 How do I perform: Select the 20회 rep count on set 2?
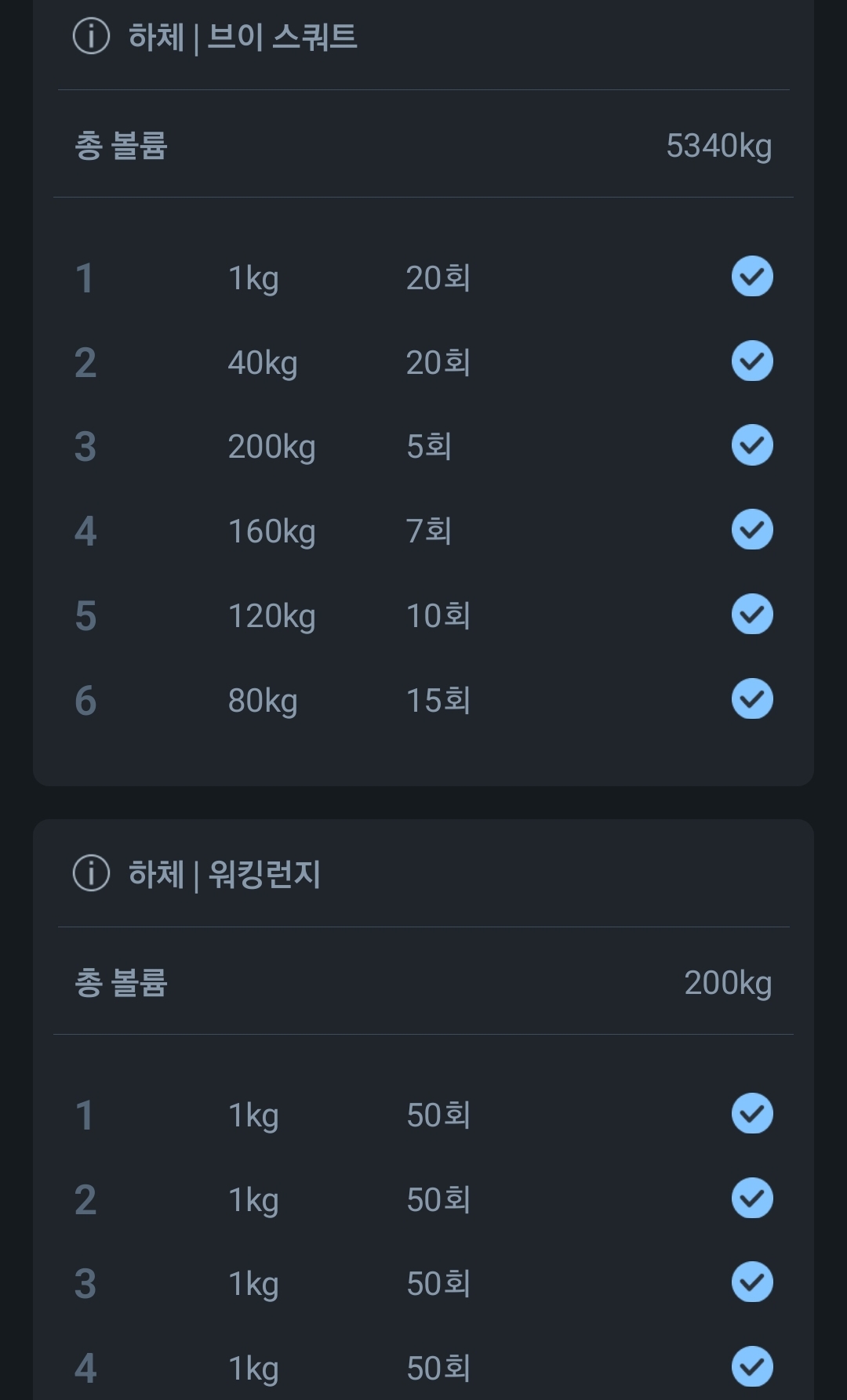coord(438,361)
